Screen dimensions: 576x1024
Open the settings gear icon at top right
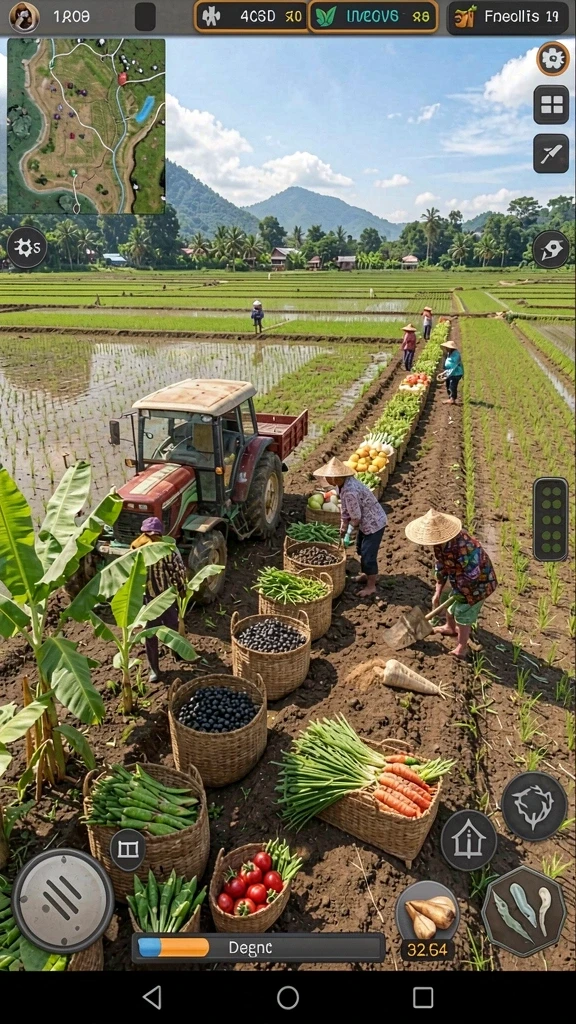552,59
